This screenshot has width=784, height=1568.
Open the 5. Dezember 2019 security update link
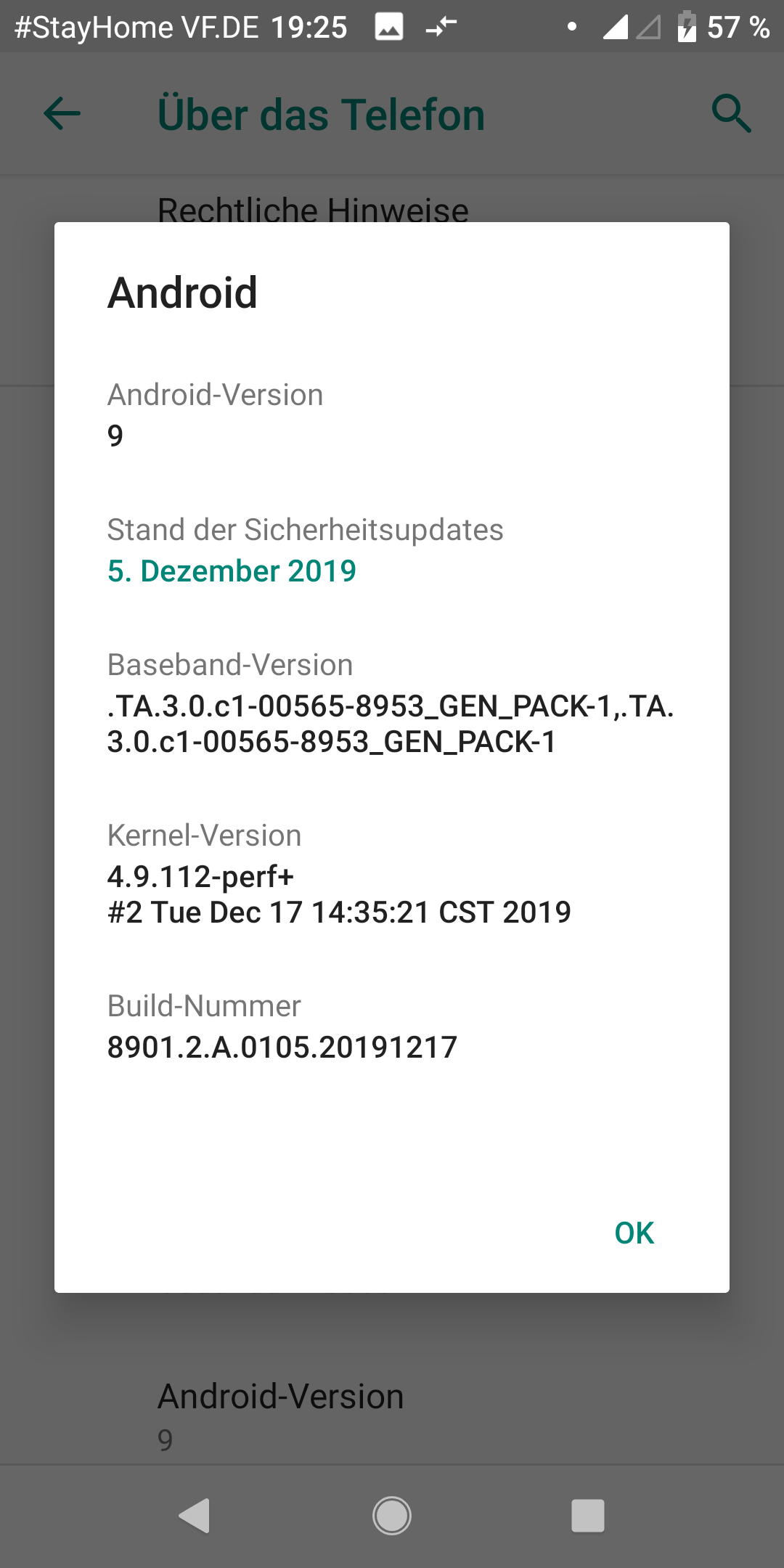click(232, 571)
